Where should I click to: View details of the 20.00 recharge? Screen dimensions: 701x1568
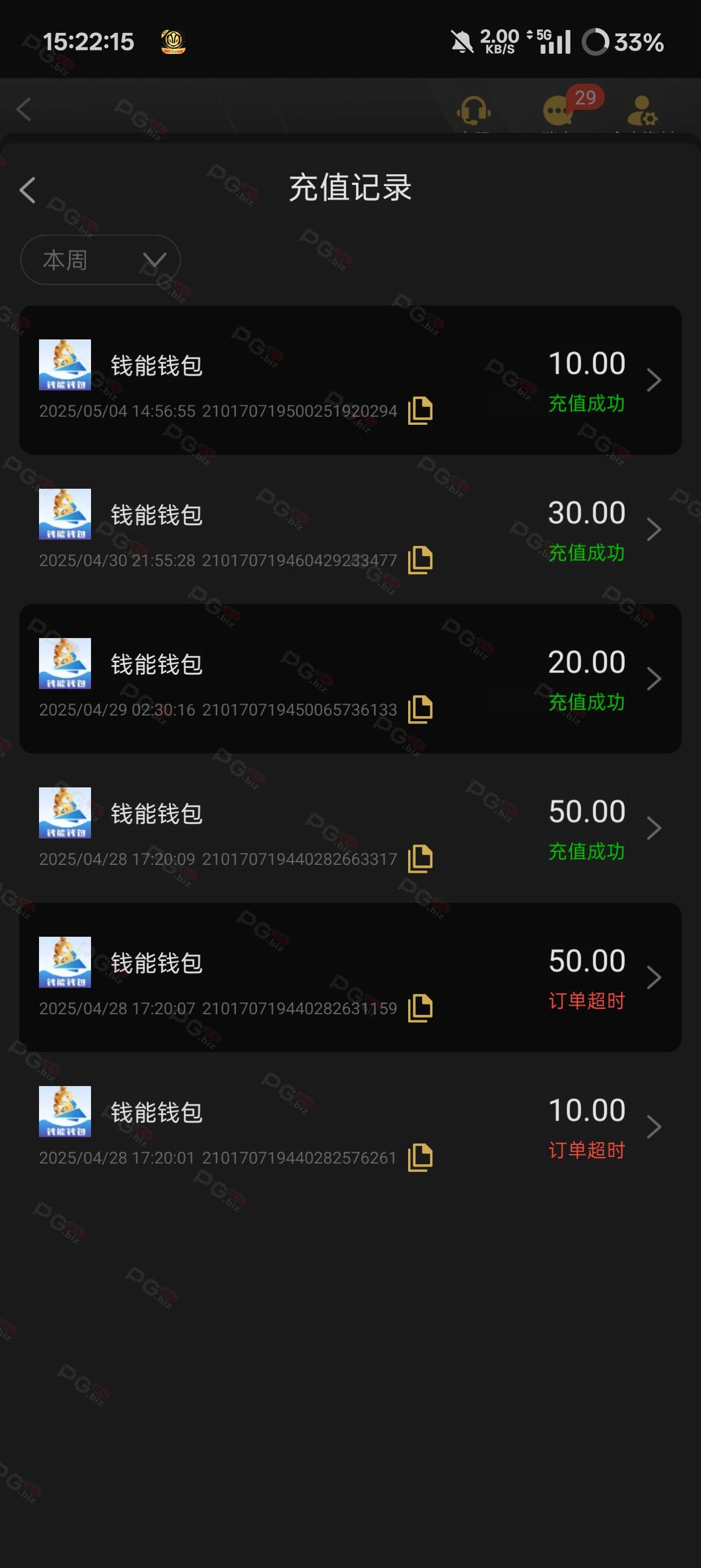click(350, 679)
